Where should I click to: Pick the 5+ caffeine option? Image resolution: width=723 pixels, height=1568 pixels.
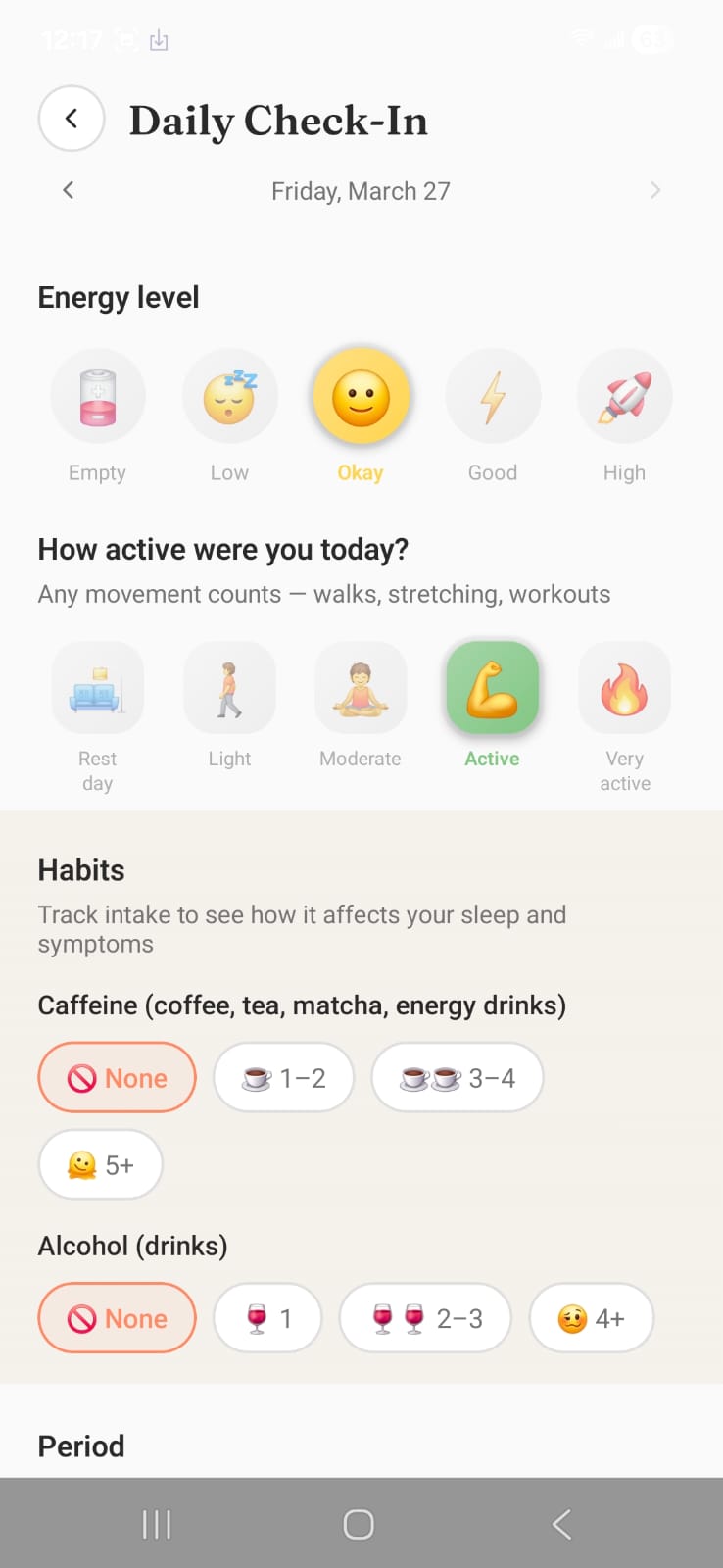tap(100, 1164)
